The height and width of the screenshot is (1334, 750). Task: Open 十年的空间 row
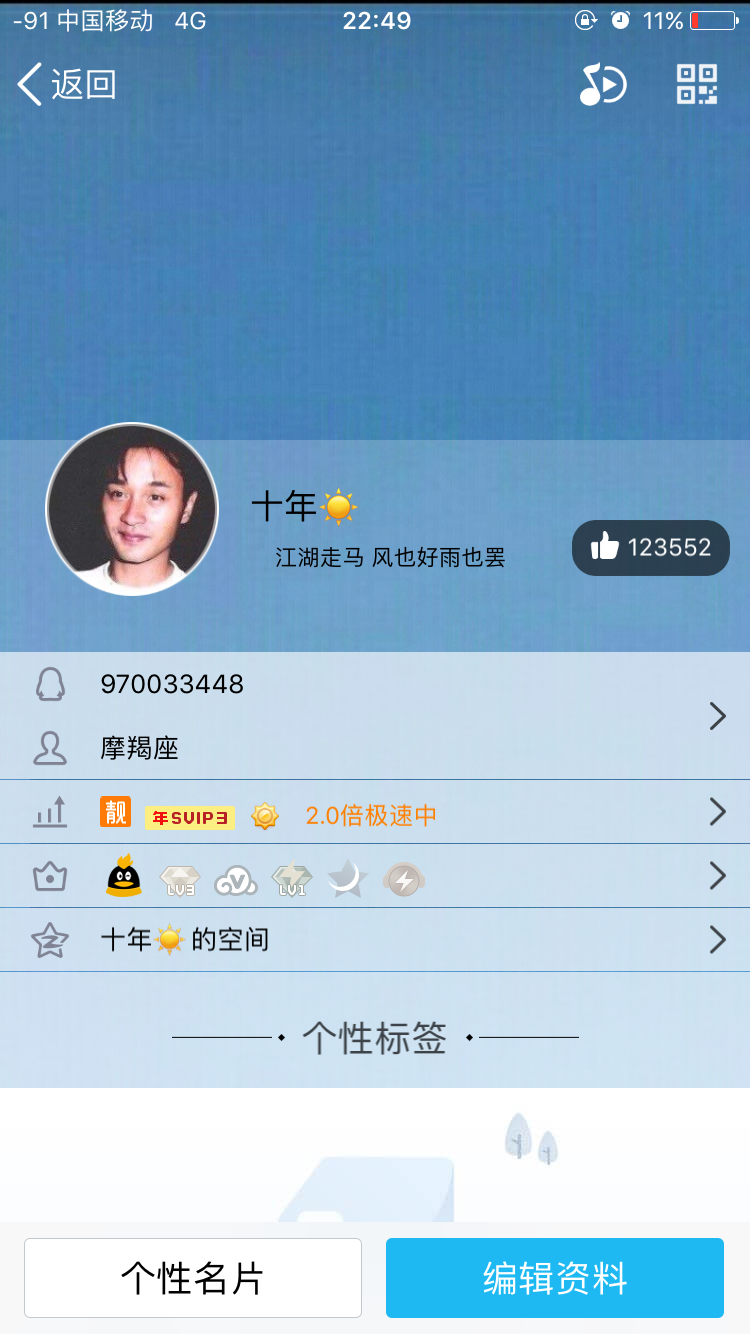click(375, 940)
